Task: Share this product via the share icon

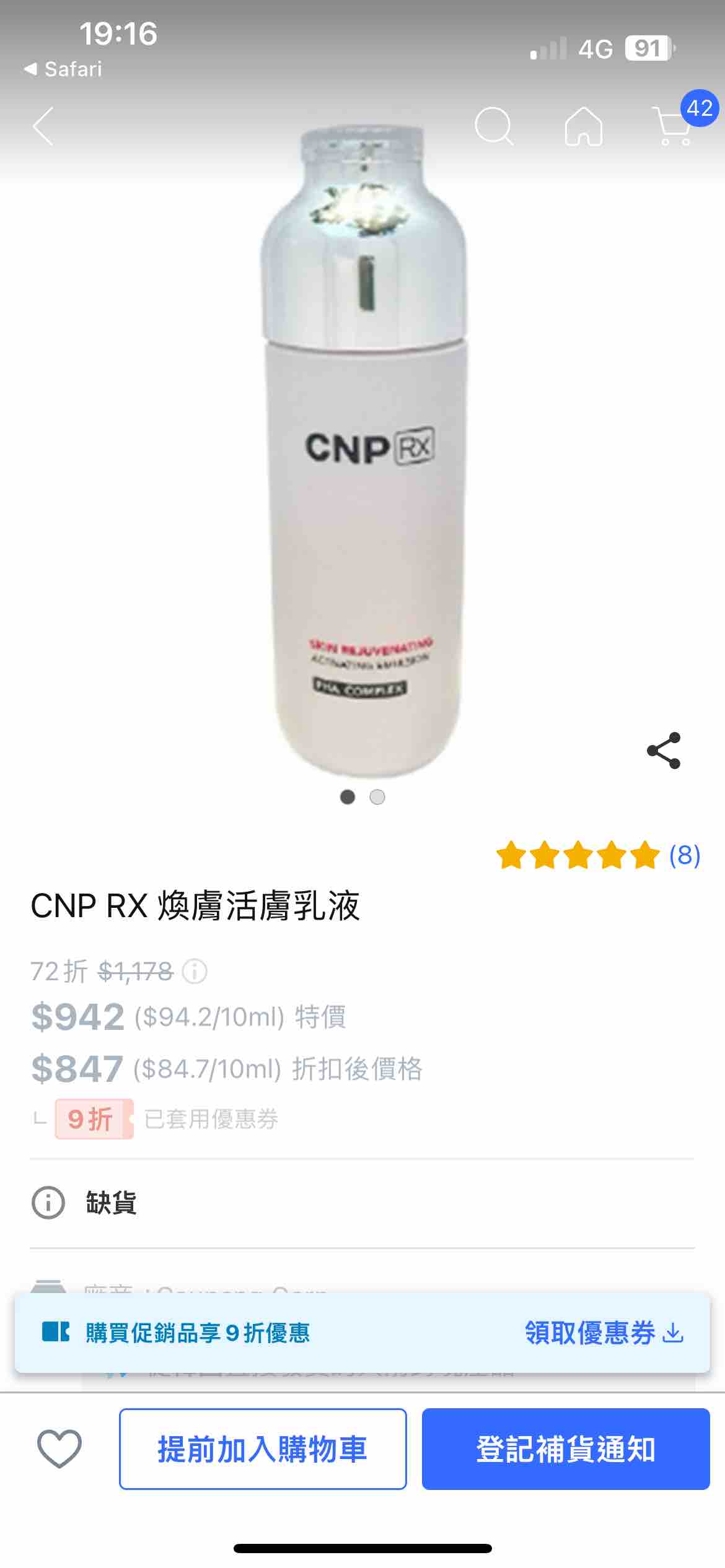Action: click(662, 751)
